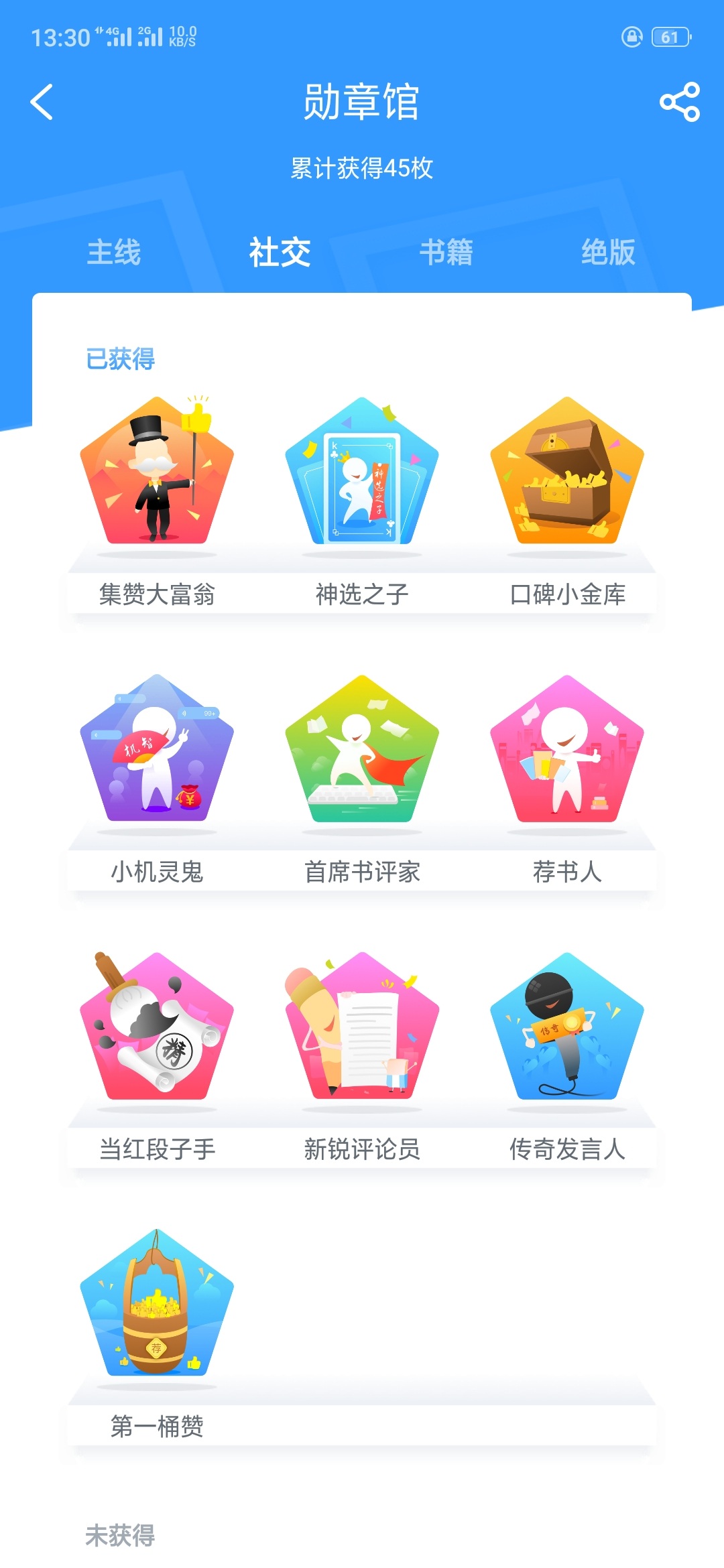This screenshot has height=1568, width=724.
Task: Select the 当红段子手 medal
Action: click(157, 1027)
